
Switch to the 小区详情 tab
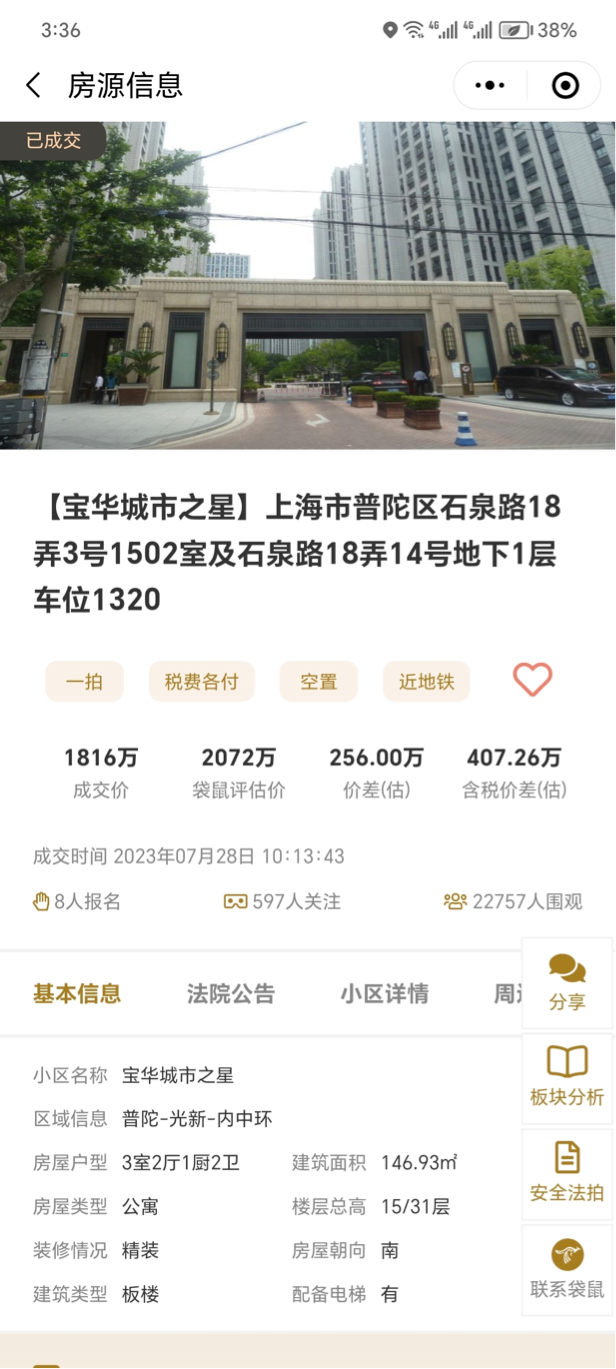point(384,993)
